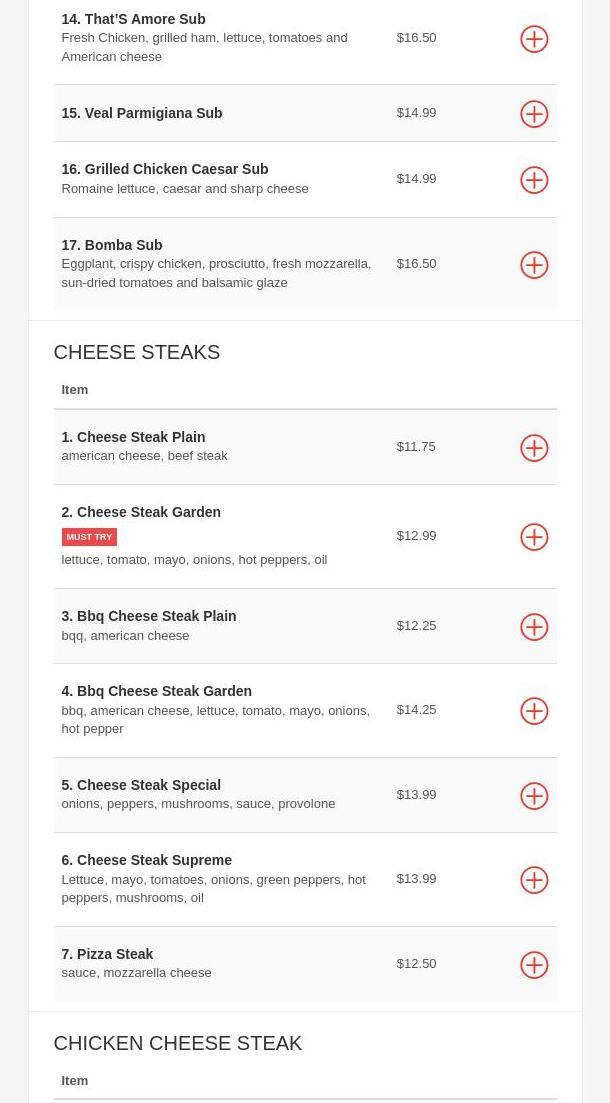Add the Bomba Sub to order
The height and width of the screenshot is (1103, 610).
click(x=534, y=265)
